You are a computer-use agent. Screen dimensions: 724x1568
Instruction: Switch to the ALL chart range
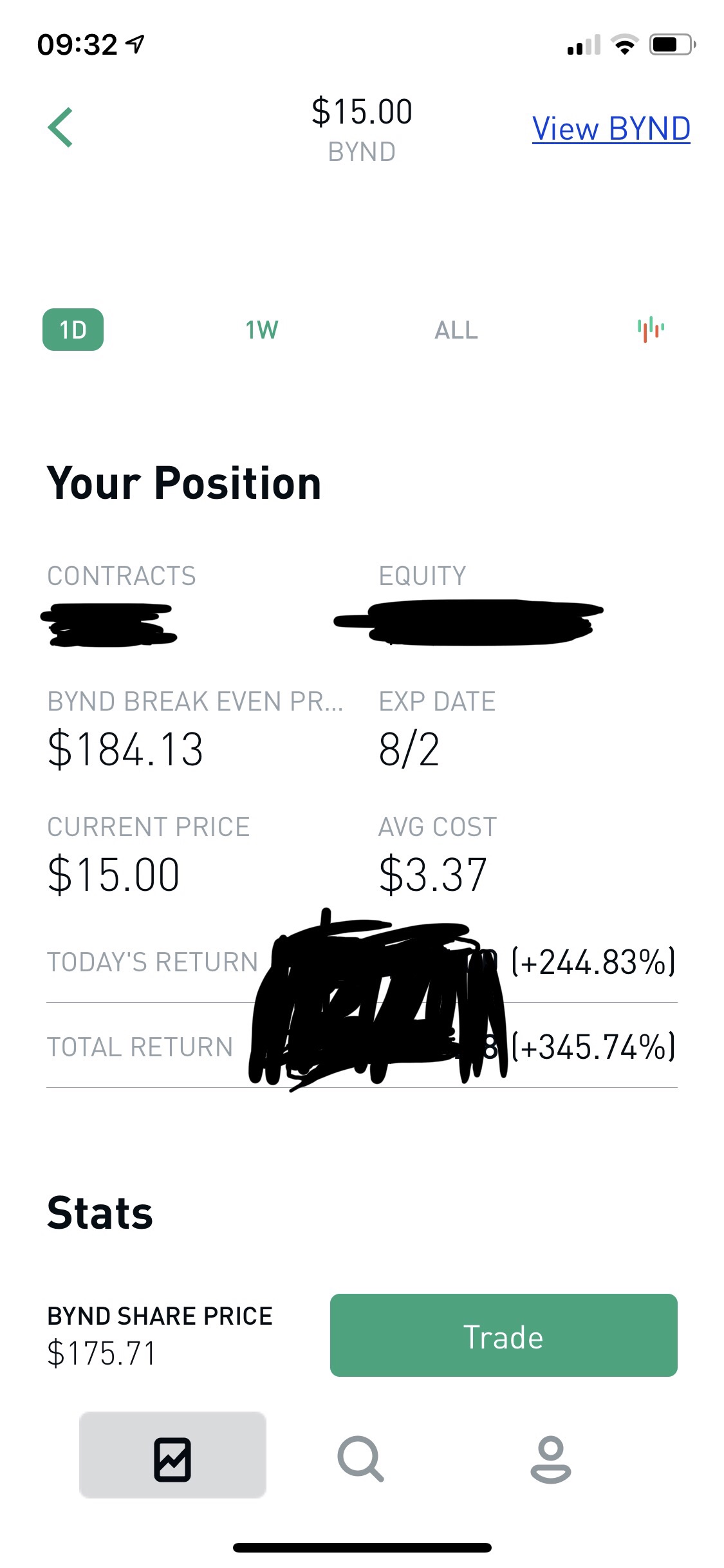456,330
